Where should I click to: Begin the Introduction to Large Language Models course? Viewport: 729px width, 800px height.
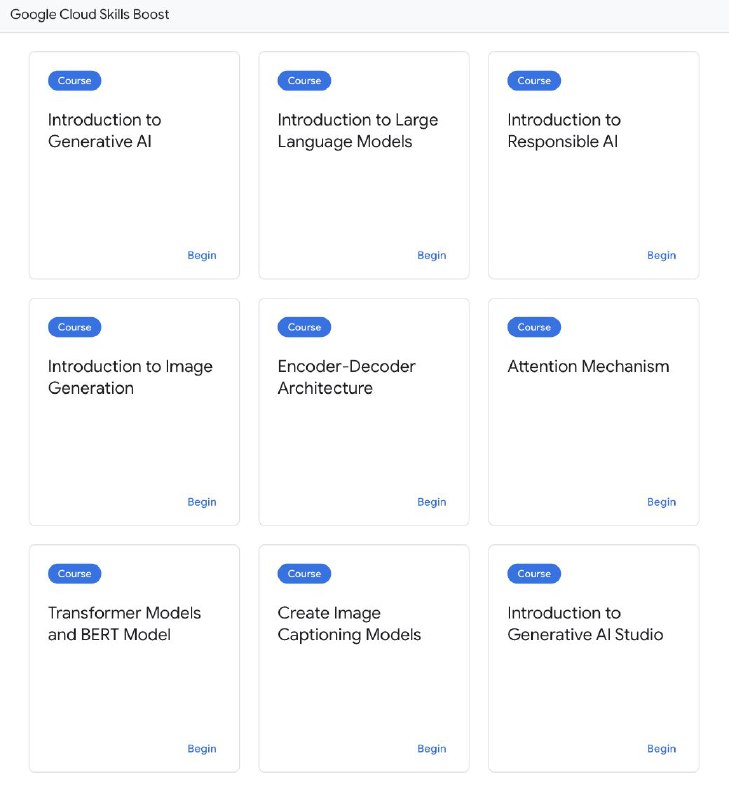tap(432, 255)
